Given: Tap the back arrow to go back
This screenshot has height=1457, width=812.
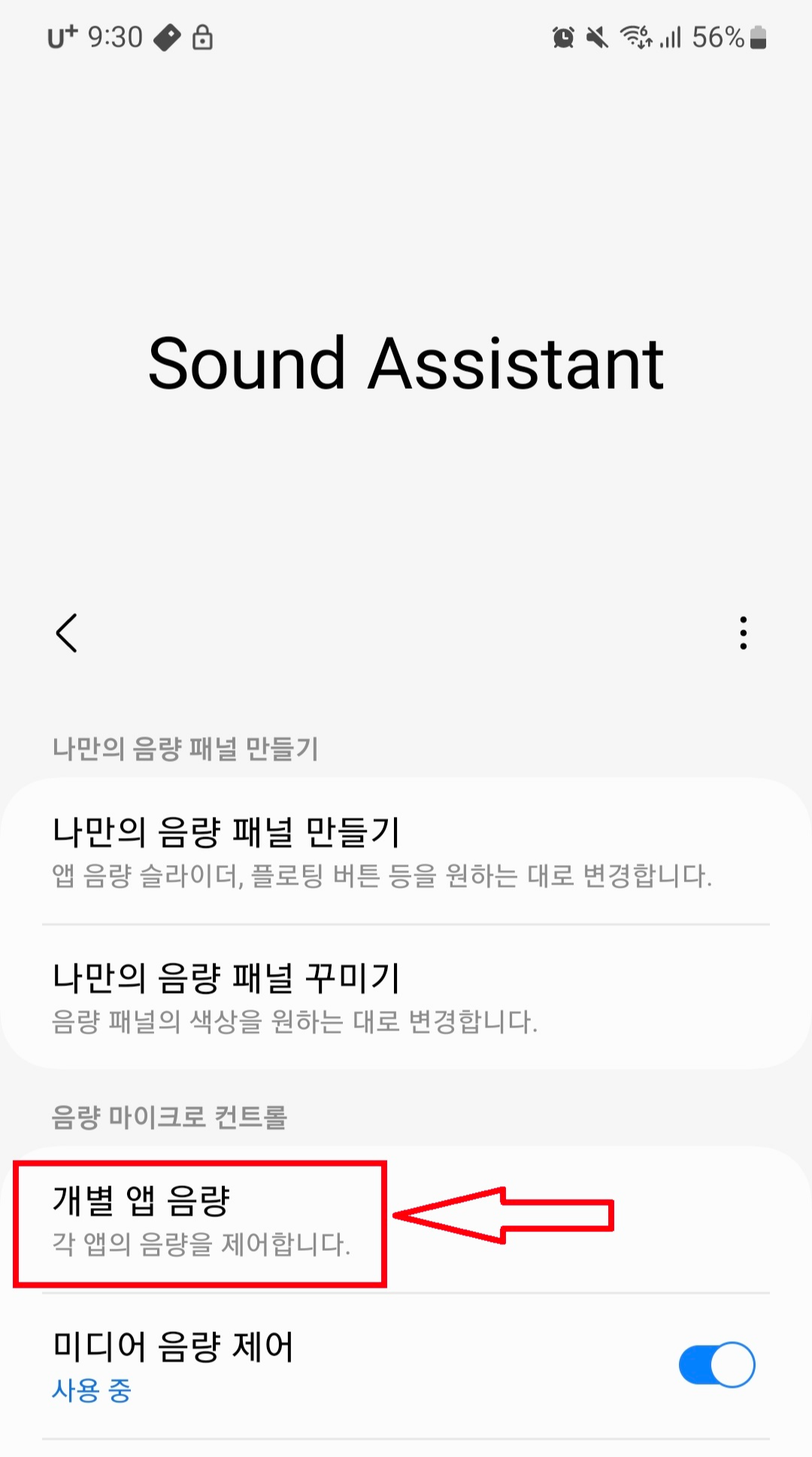Looking at the screenshot, I should coord(66,633).
